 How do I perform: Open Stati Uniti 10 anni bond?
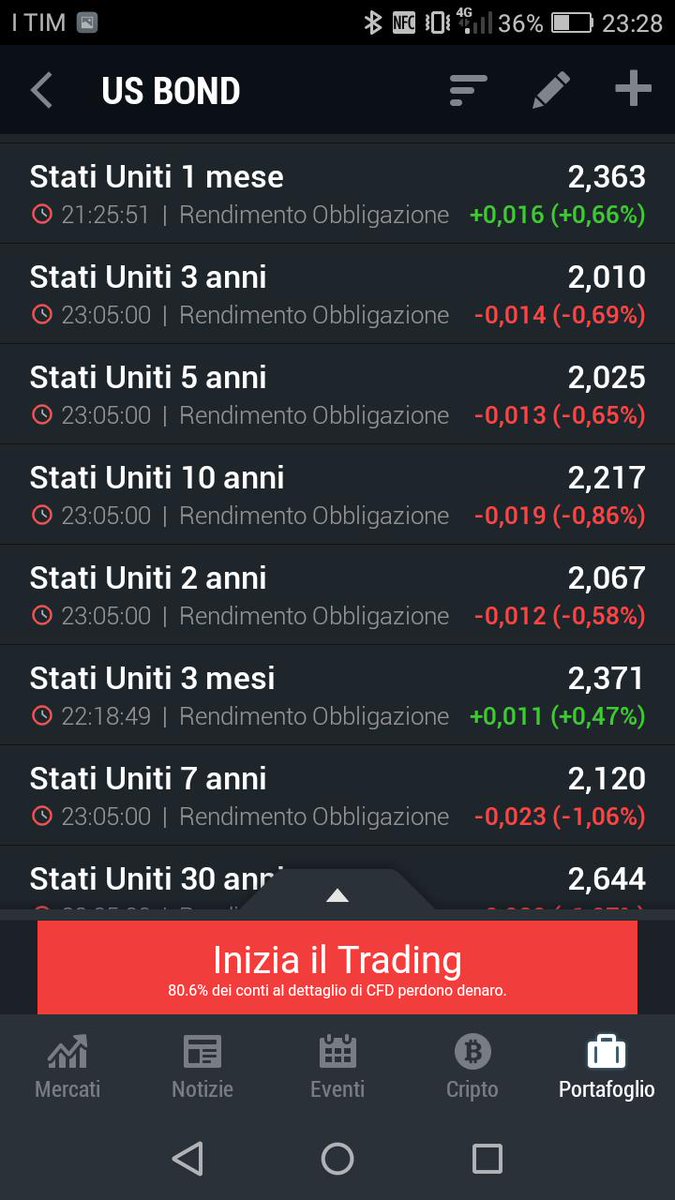(337, 495)
